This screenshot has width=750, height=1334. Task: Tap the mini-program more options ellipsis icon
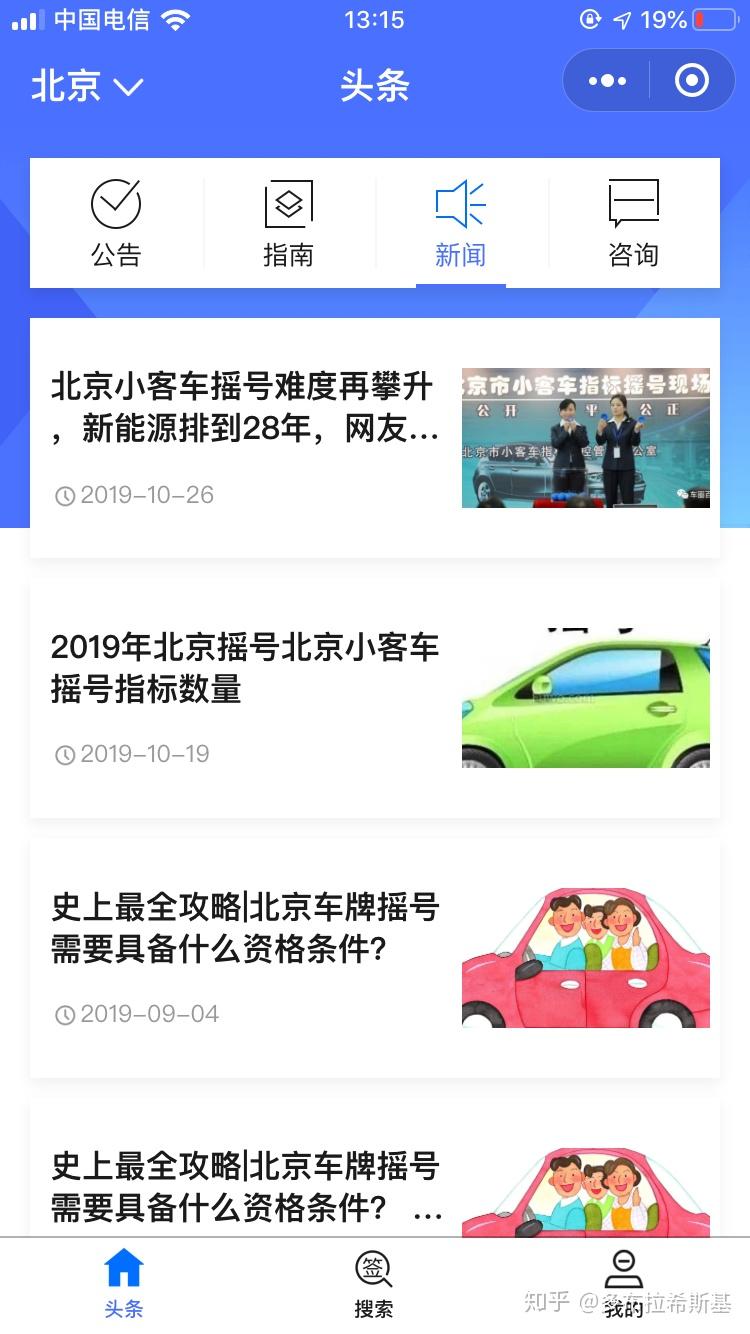click(x=609, y=80)
